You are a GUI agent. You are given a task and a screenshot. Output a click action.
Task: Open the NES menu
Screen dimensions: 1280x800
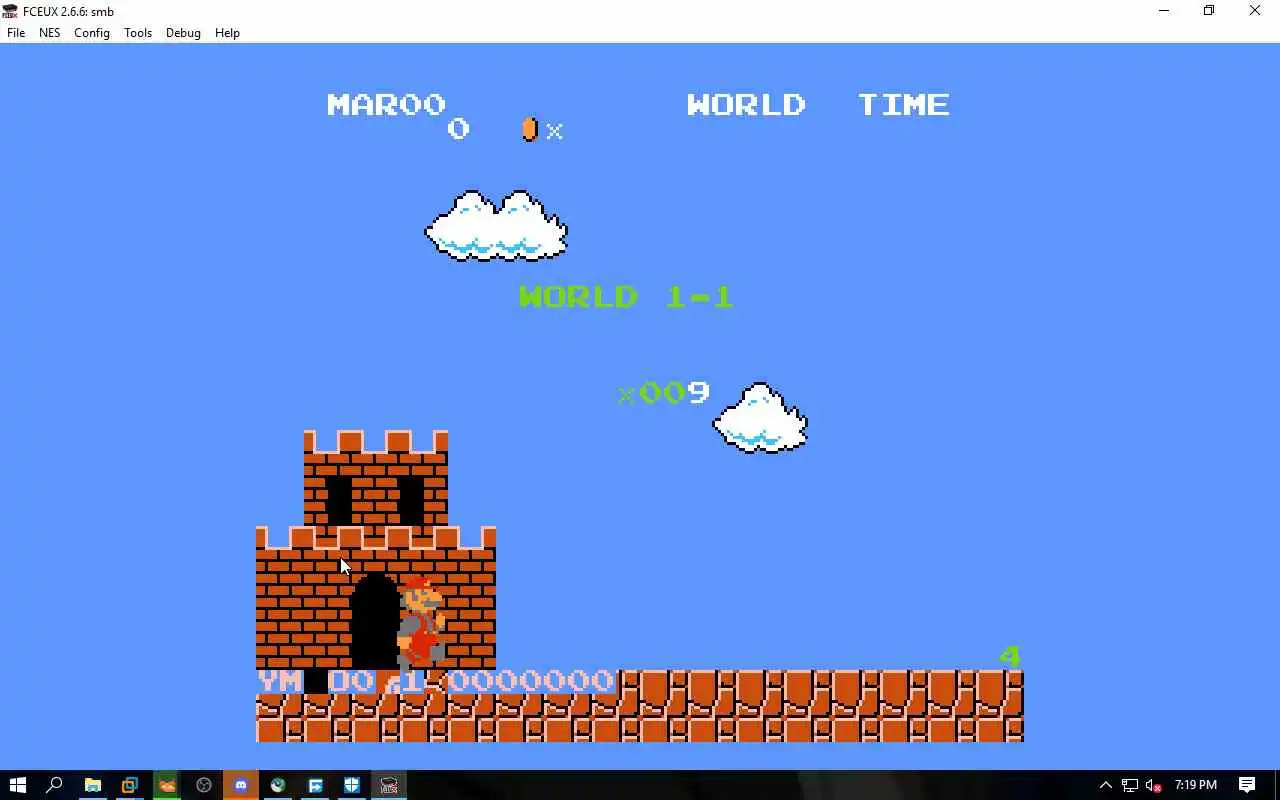click(x=49, y=33)
